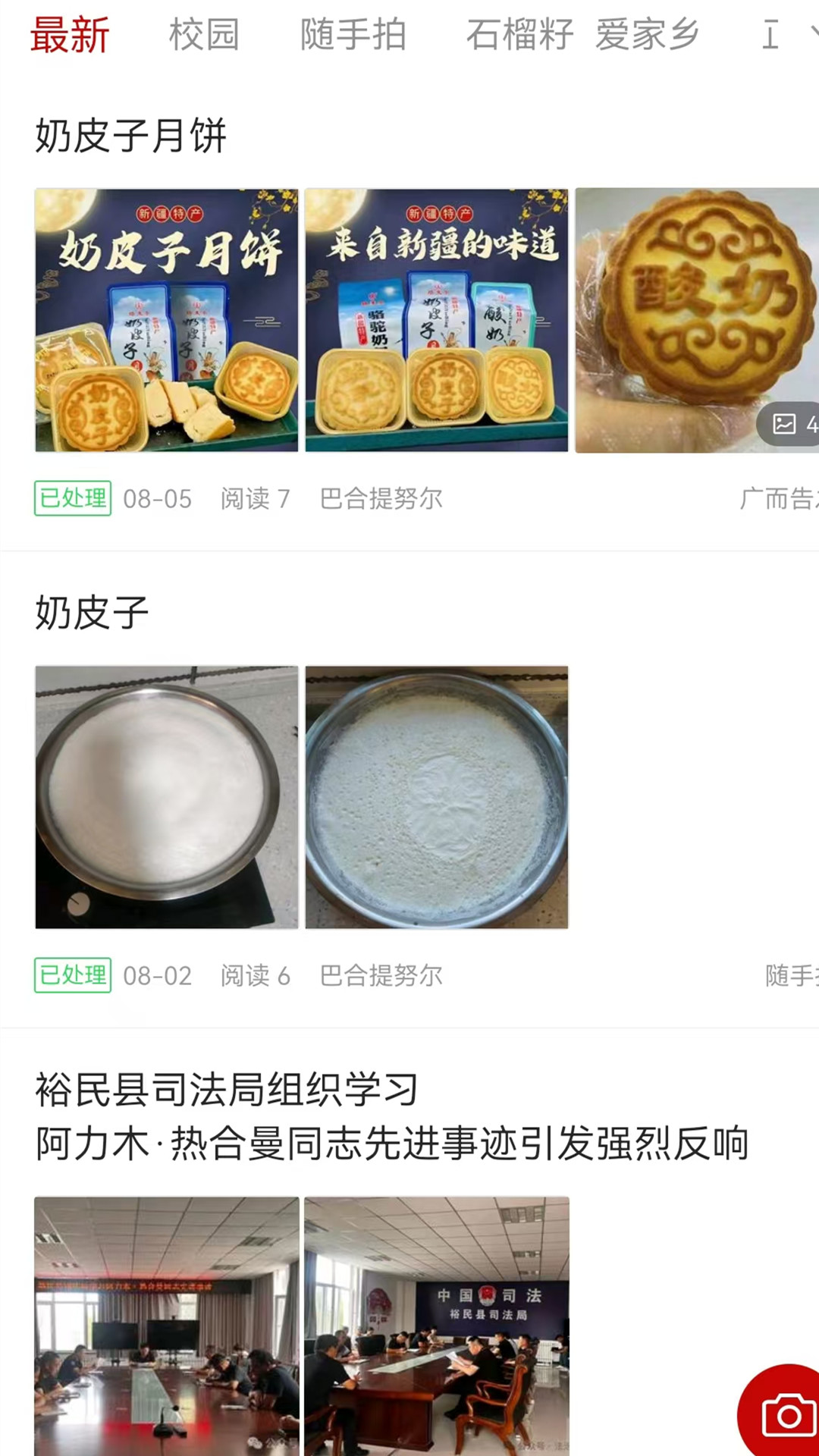View the 中国司法 meeting room photo
Viewport: 819px width, 1456px height.
[x=437, y=1326]
